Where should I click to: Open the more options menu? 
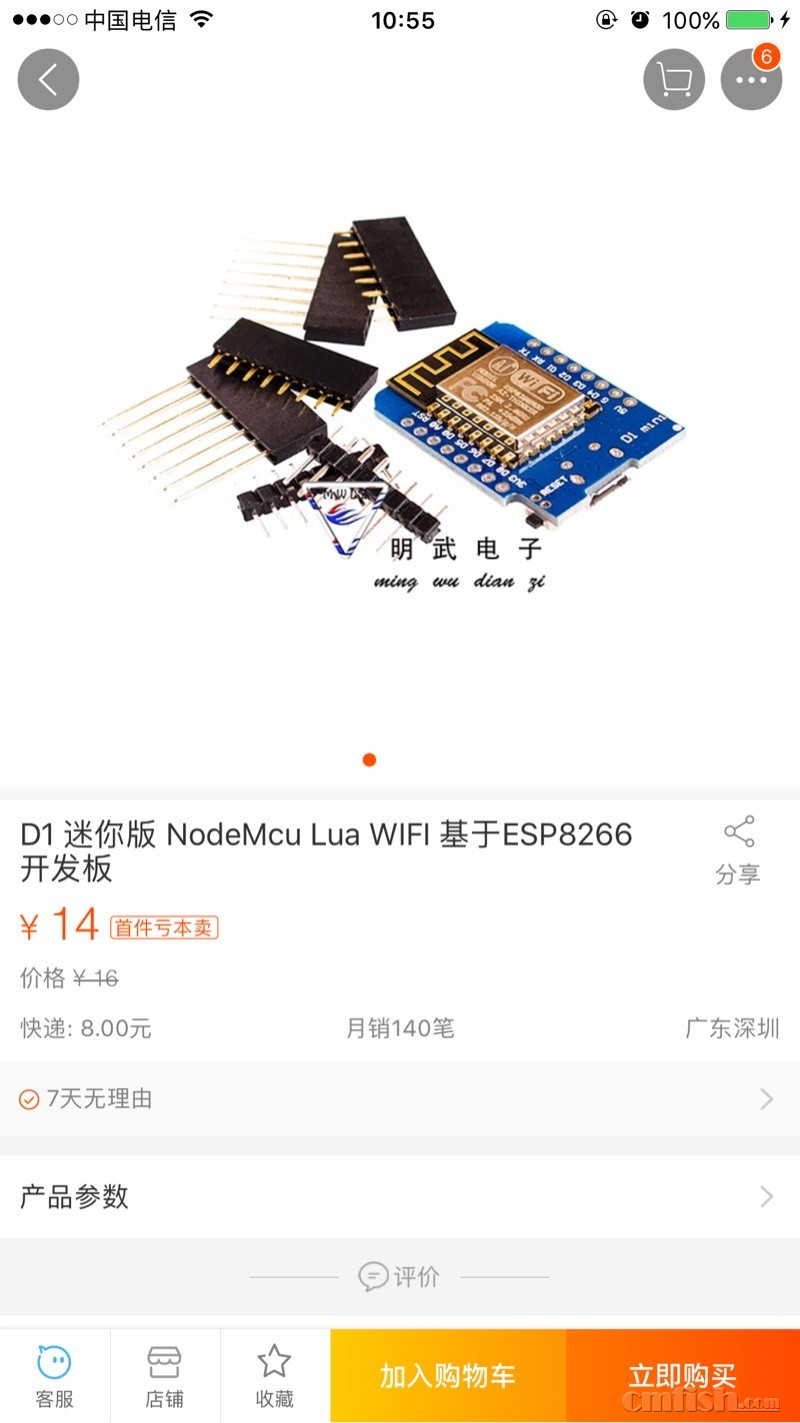pos(751,79)
